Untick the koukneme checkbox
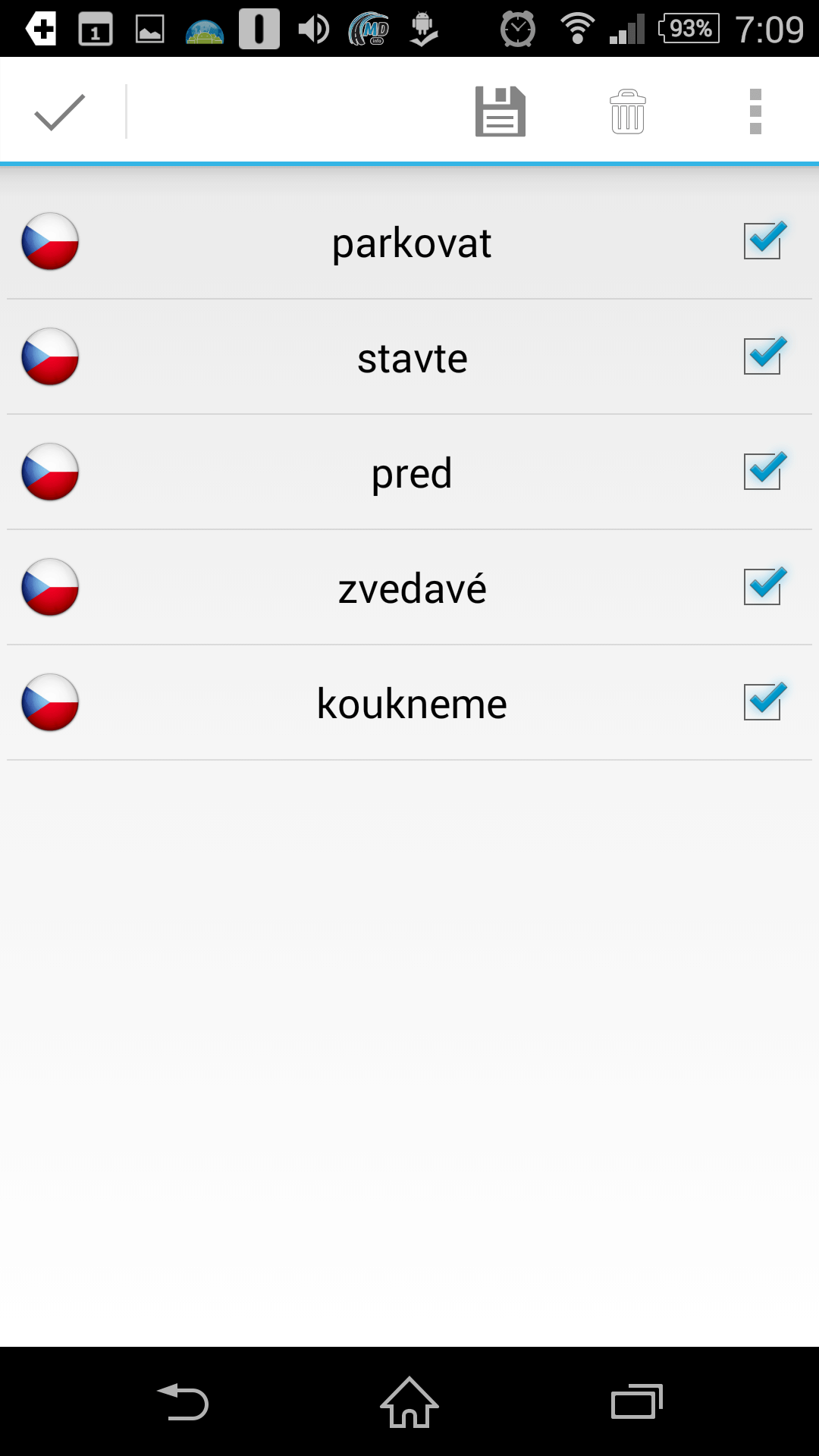The width and height of the screenshot is (819, 1456). pyautogui.click(x=764, y=701)
